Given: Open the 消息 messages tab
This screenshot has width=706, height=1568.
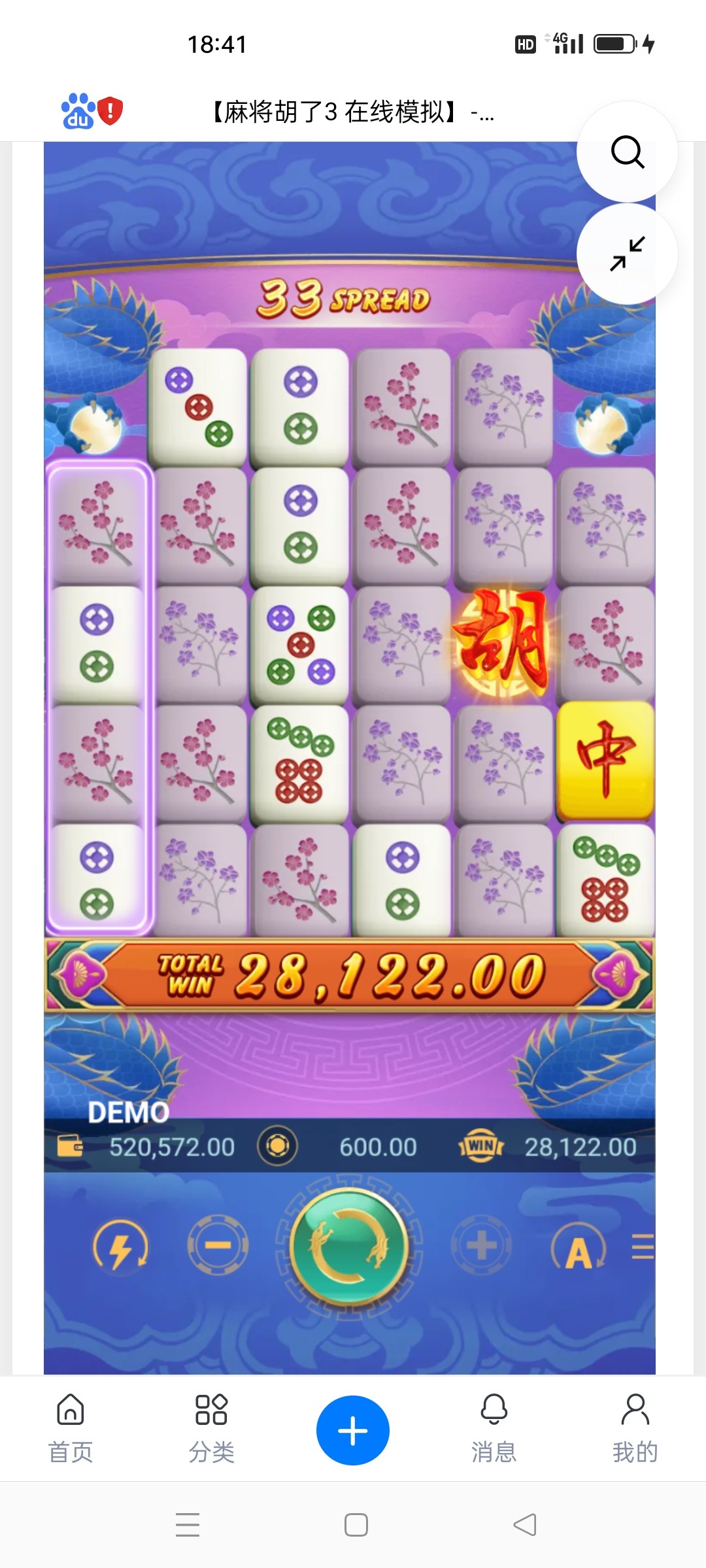Looking at the screenshot, I should (x=494, y=1428).
